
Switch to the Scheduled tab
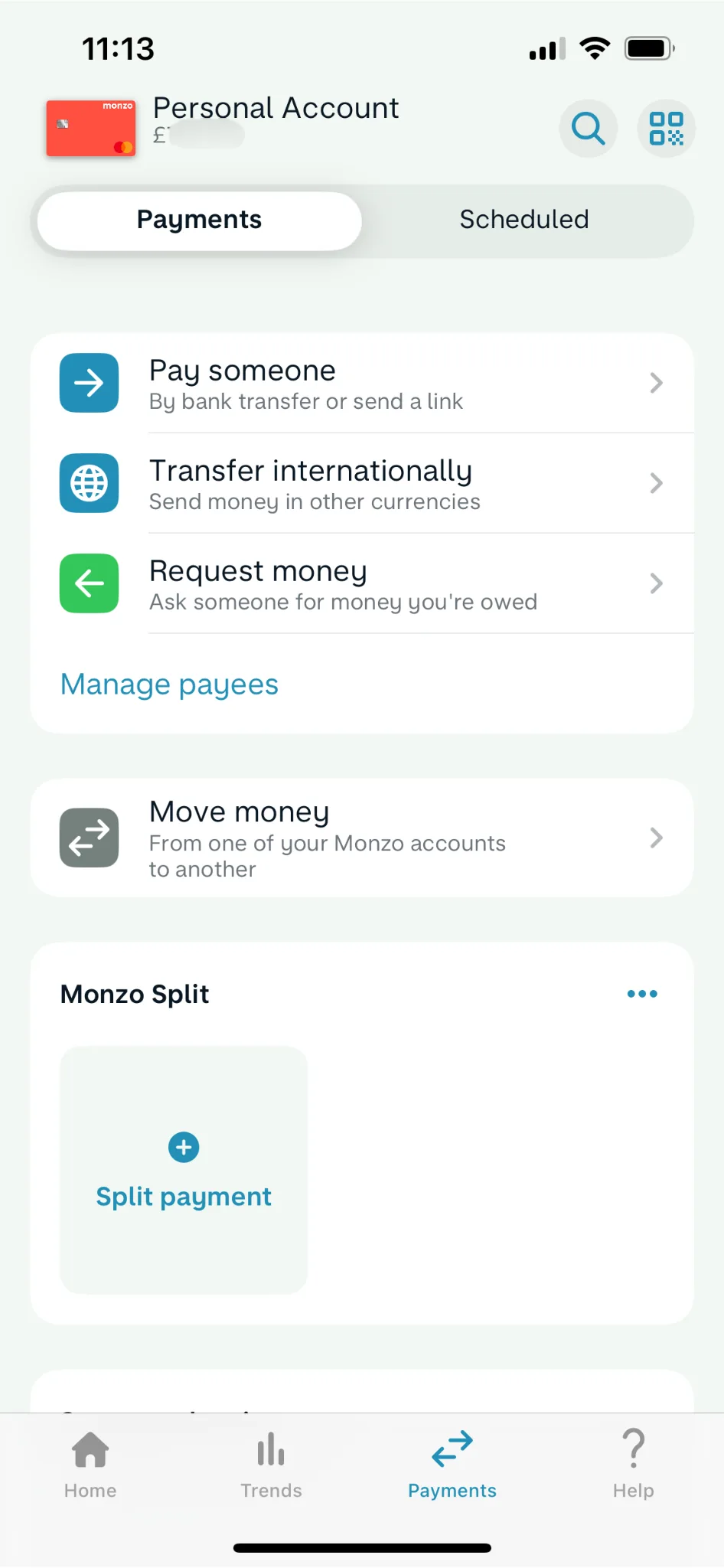tap(524, 220)
